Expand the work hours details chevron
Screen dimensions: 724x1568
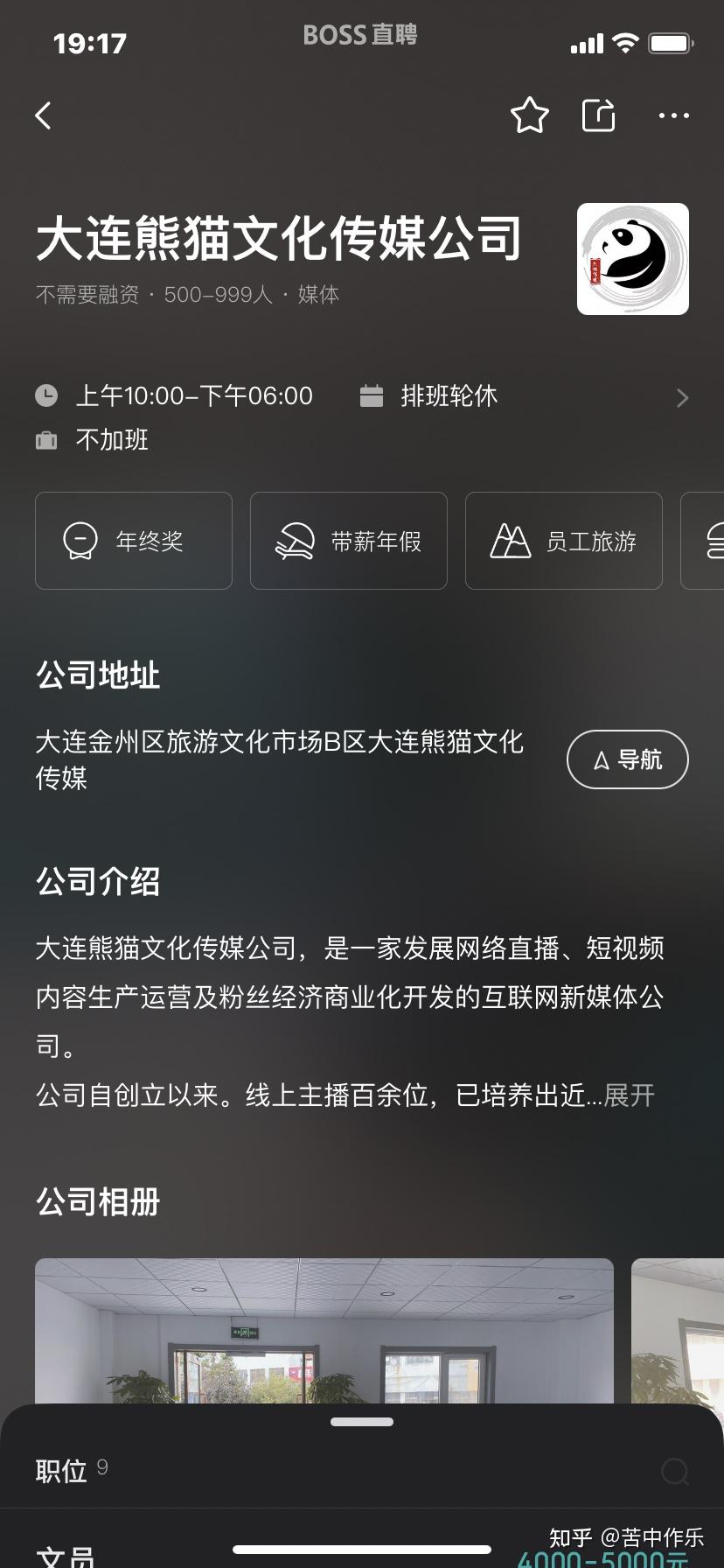[x=683, y=398]
